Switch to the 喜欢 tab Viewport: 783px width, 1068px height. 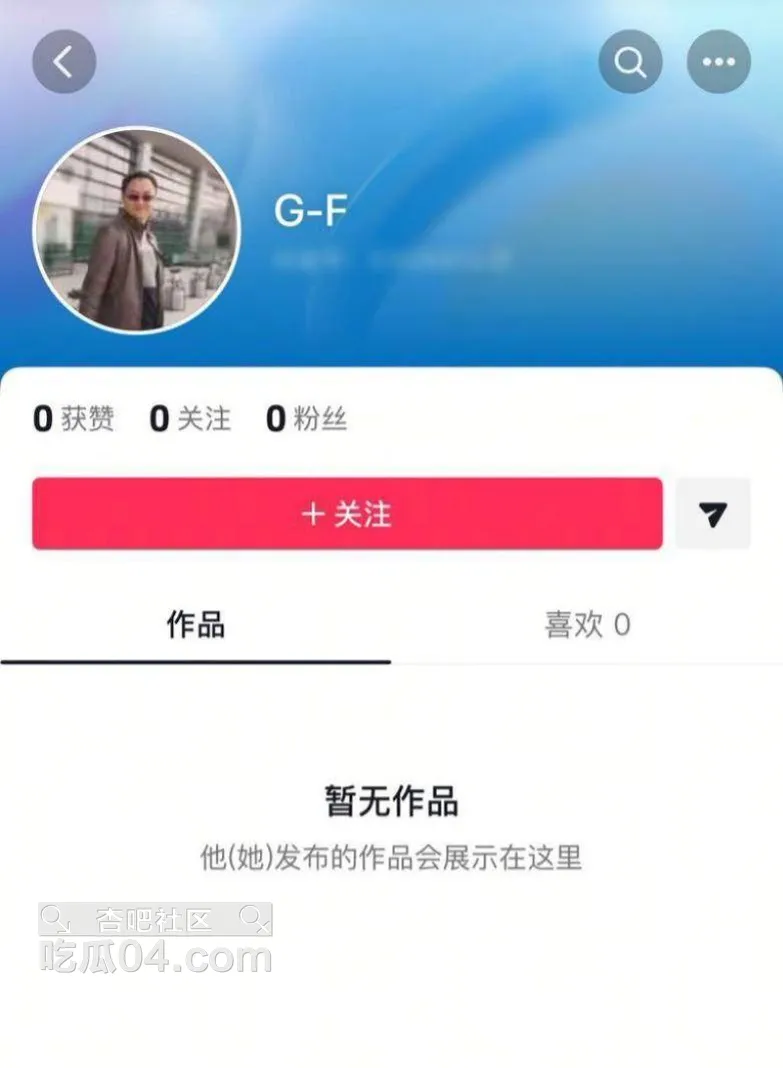587,626
